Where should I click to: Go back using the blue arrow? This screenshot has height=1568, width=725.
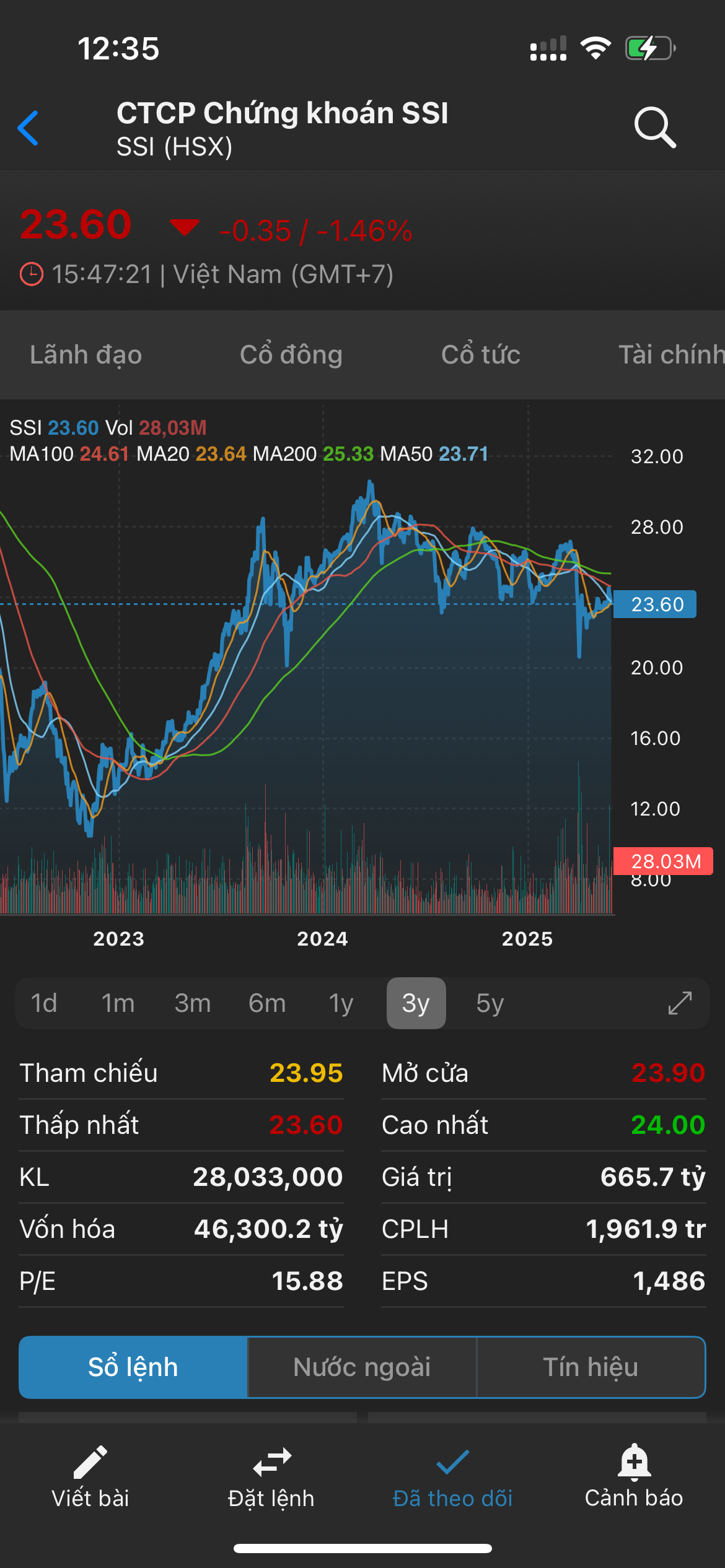[x=29, y=128]
